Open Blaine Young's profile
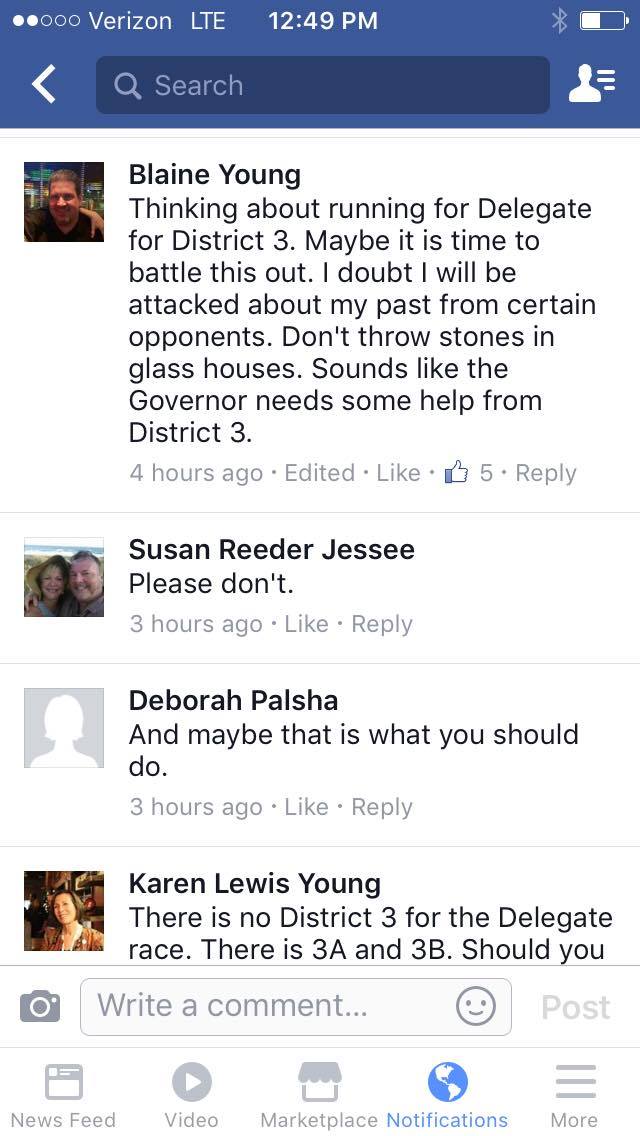The width and height of the screenshot is (640, 1136). click(x=214, y=175)
